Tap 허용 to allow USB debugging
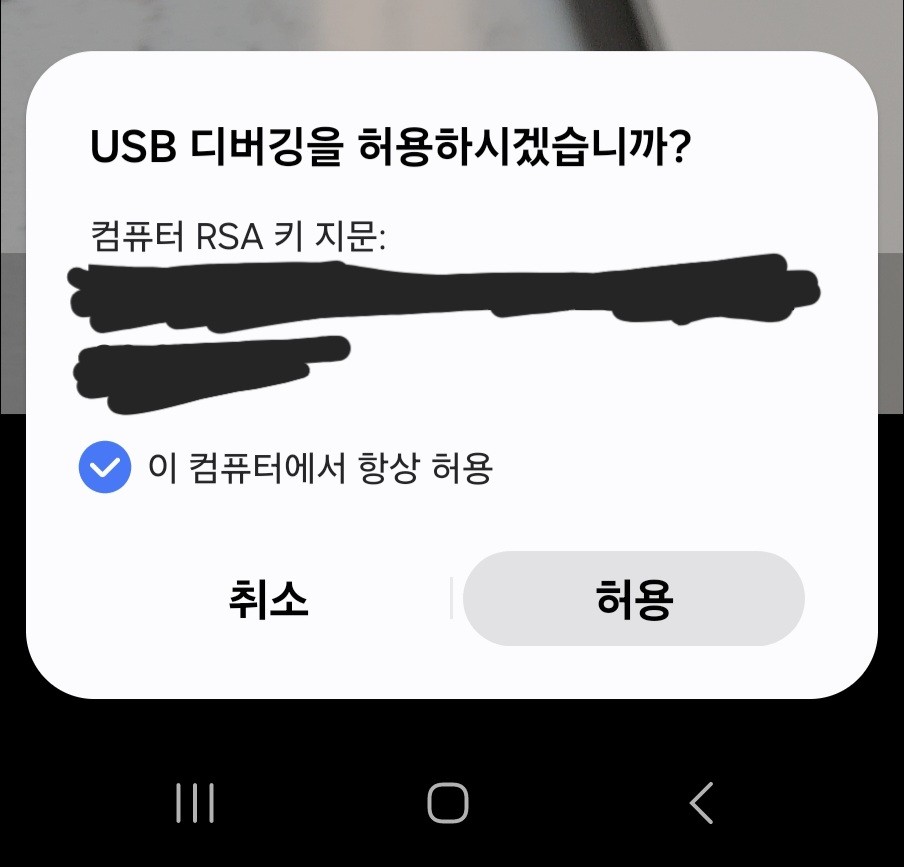 tap(634, 599)
